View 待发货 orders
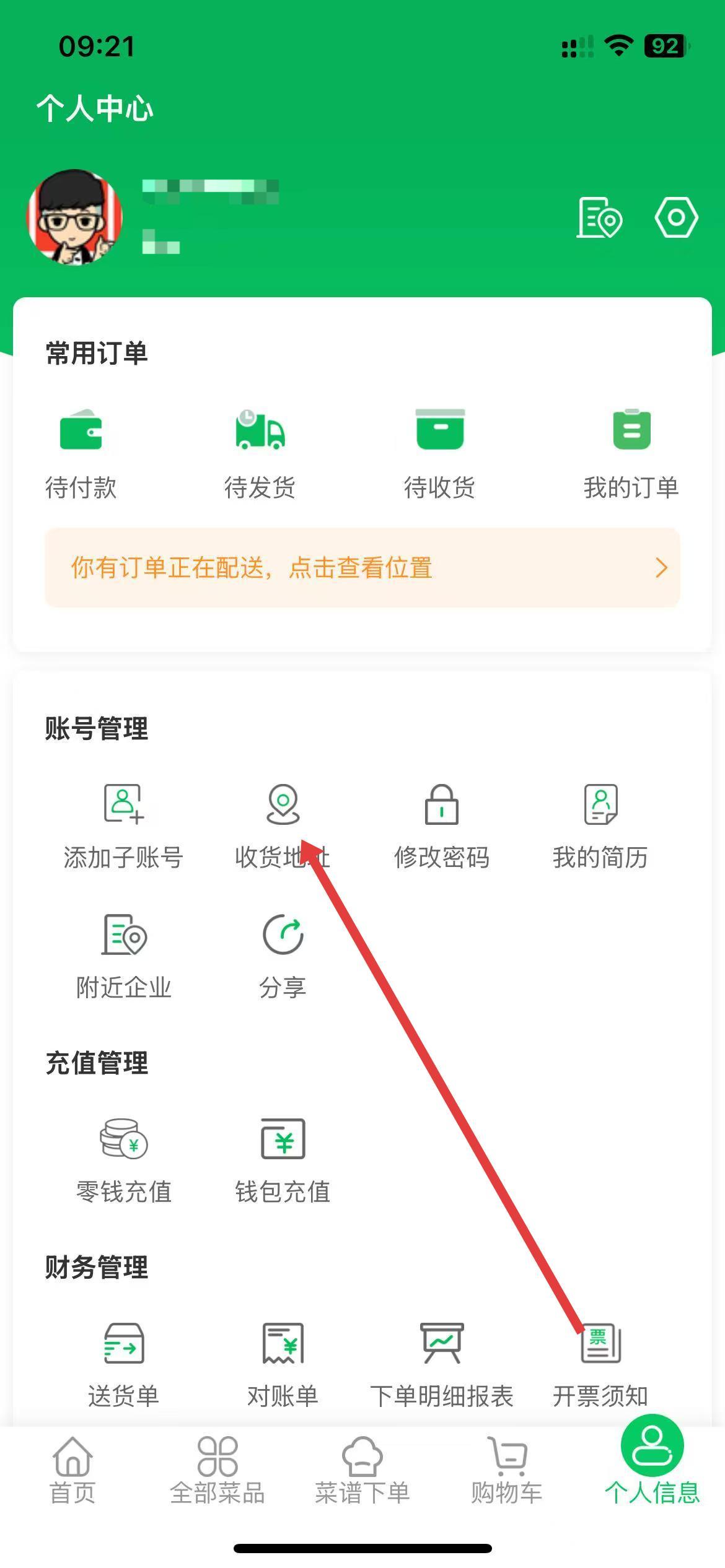 pos(260,453)
